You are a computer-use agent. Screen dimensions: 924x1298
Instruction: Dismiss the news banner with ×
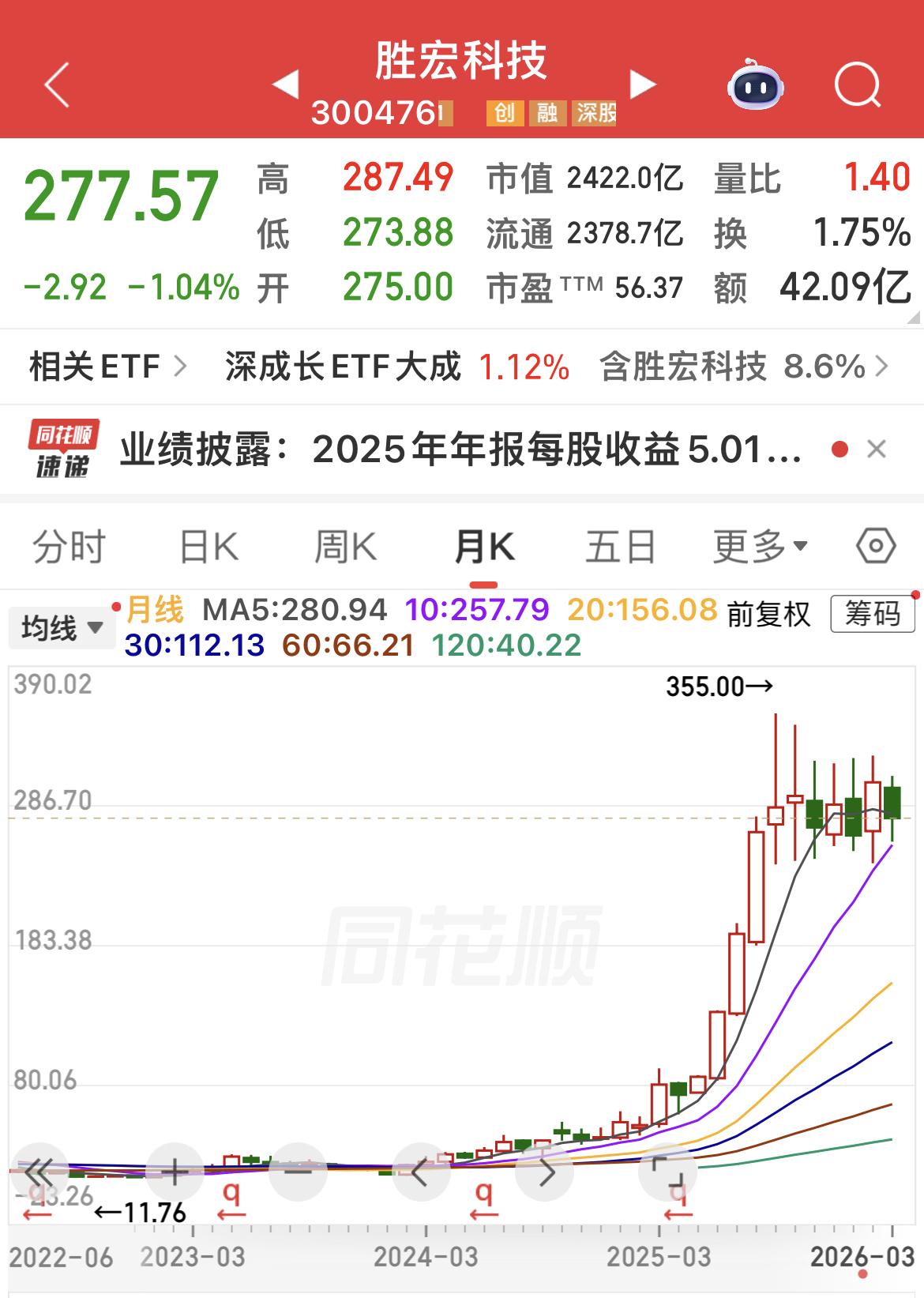click(877, 447)
